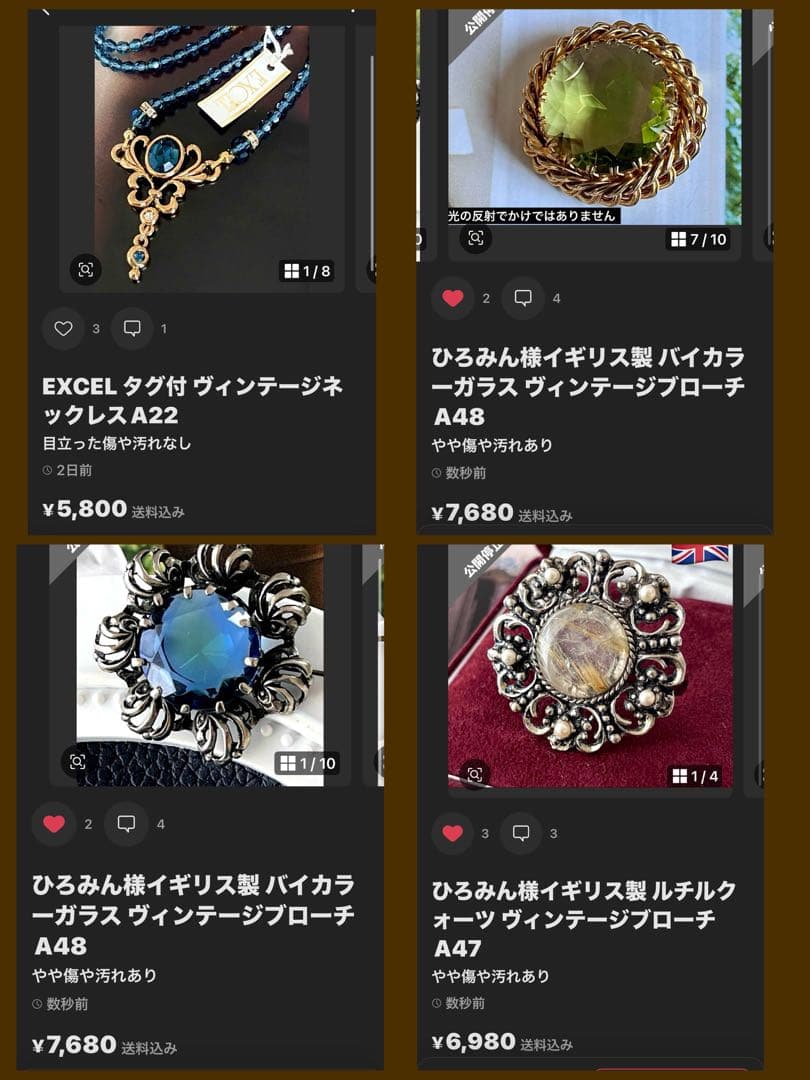Image resolution: width=810 pixels, height=1080 pixels.
Task: Unlike the green glass brooch A48 listing
Action: 454,299
